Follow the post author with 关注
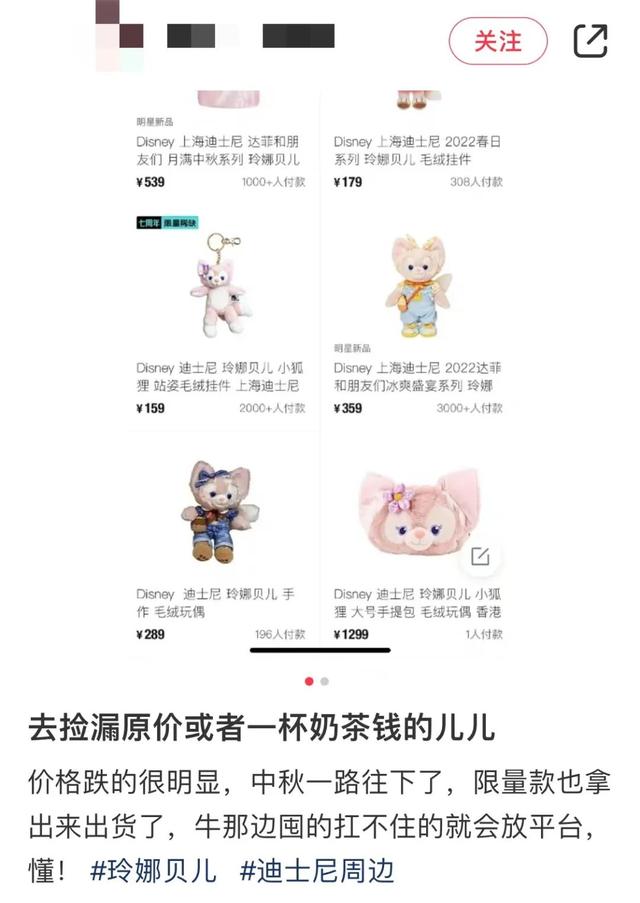The image size is (640, 903). [498, 41]
